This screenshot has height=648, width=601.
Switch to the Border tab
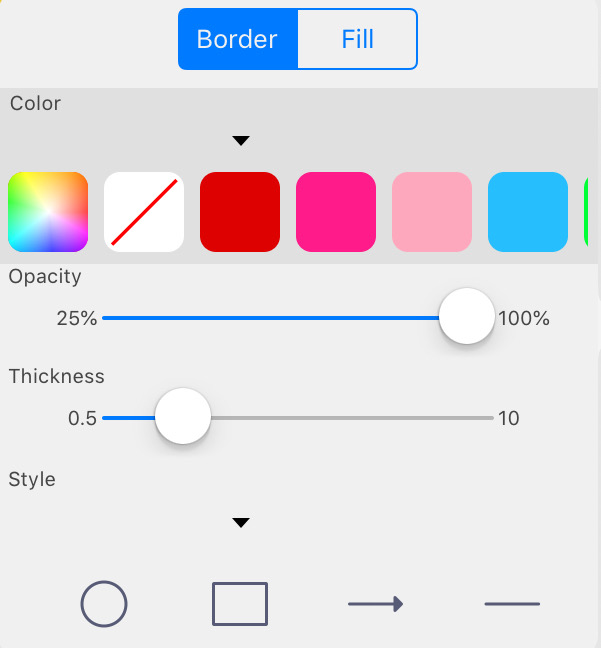(x=237, y=39)
